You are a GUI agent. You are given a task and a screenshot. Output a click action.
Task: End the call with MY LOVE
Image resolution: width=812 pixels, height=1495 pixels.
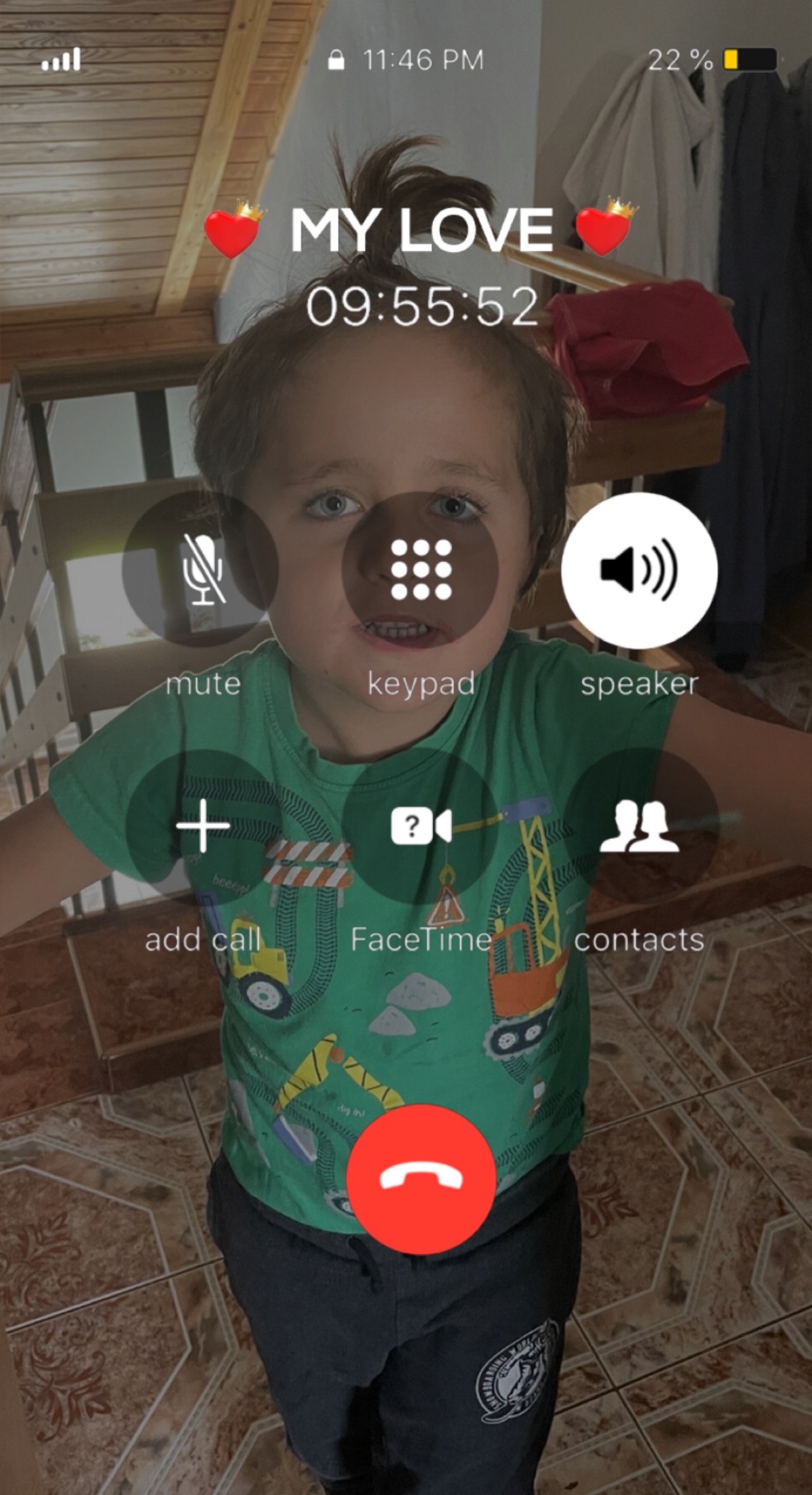tap(420, 1179)
